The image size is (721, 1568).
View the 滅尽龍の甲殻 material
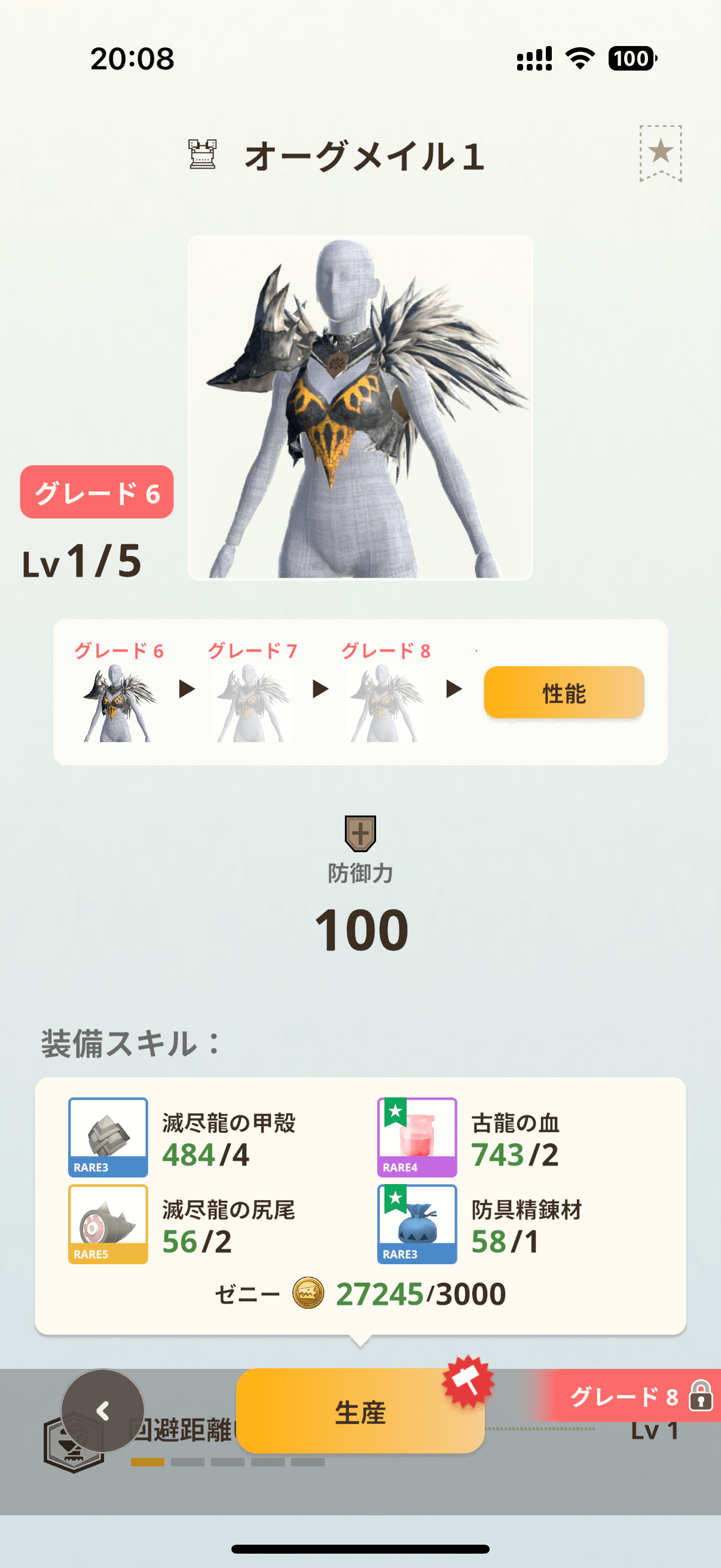pyautogui.click(x=108, y=1137)
